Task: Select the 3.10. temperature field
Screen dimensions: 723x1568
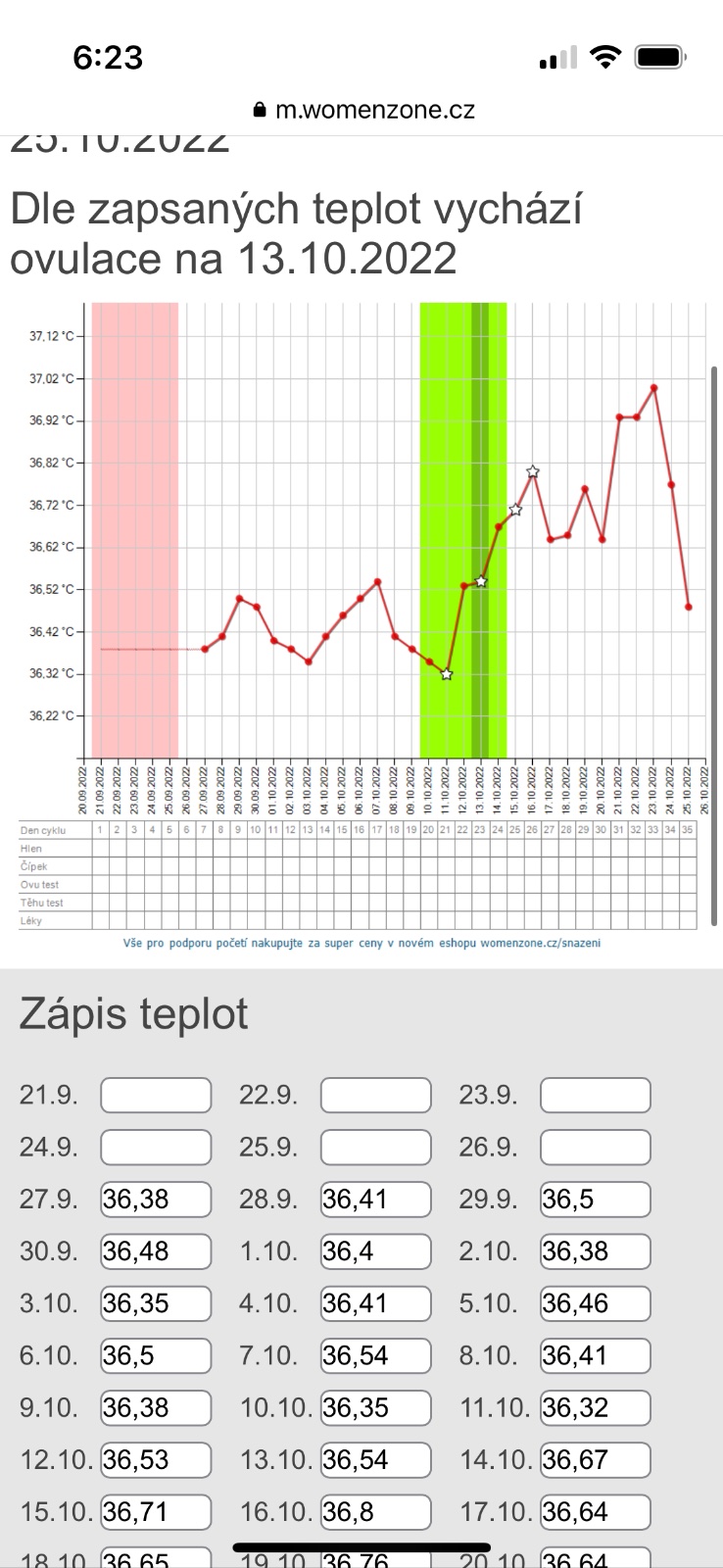Action: (156, 1303)
